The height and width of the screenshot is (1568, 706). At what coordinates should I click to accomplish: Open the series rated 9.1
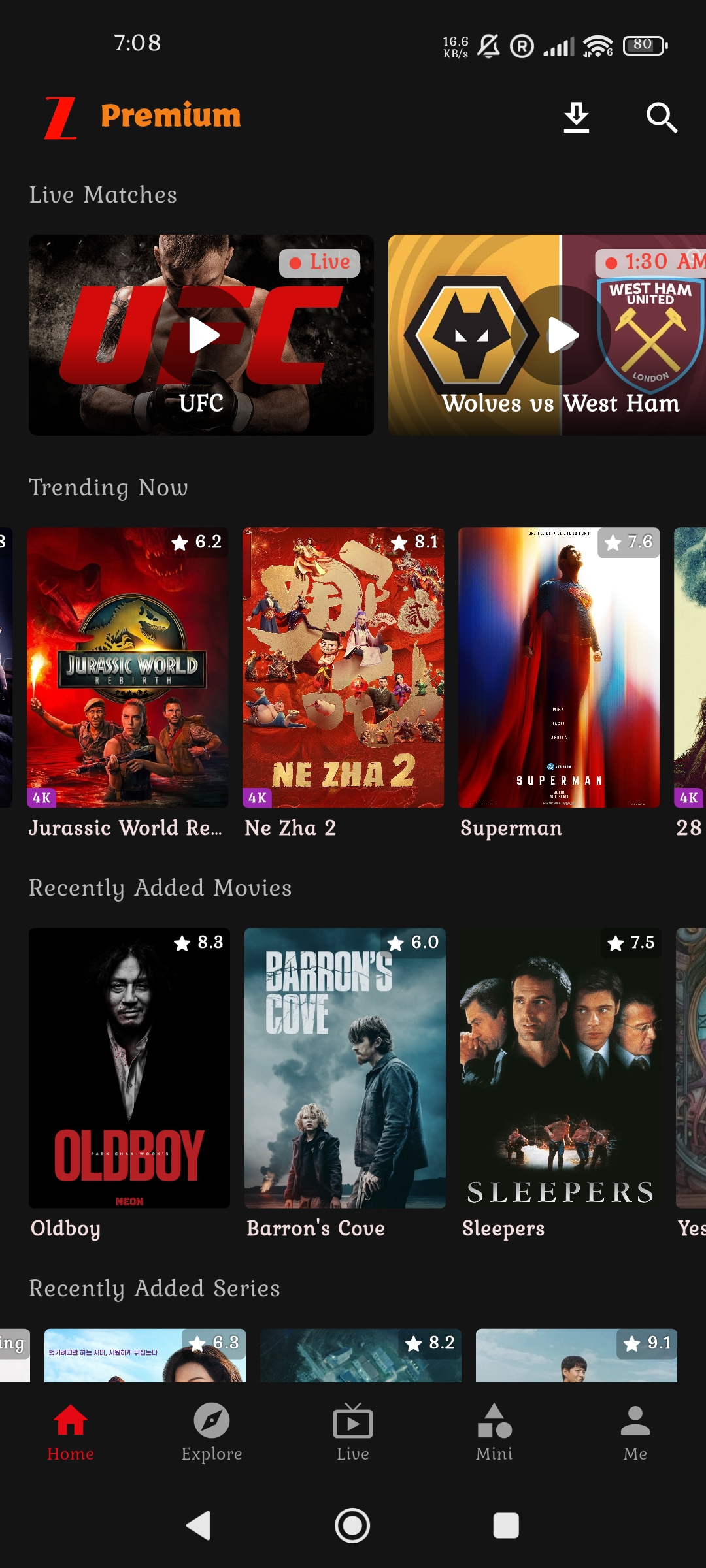pos(577,1356)
